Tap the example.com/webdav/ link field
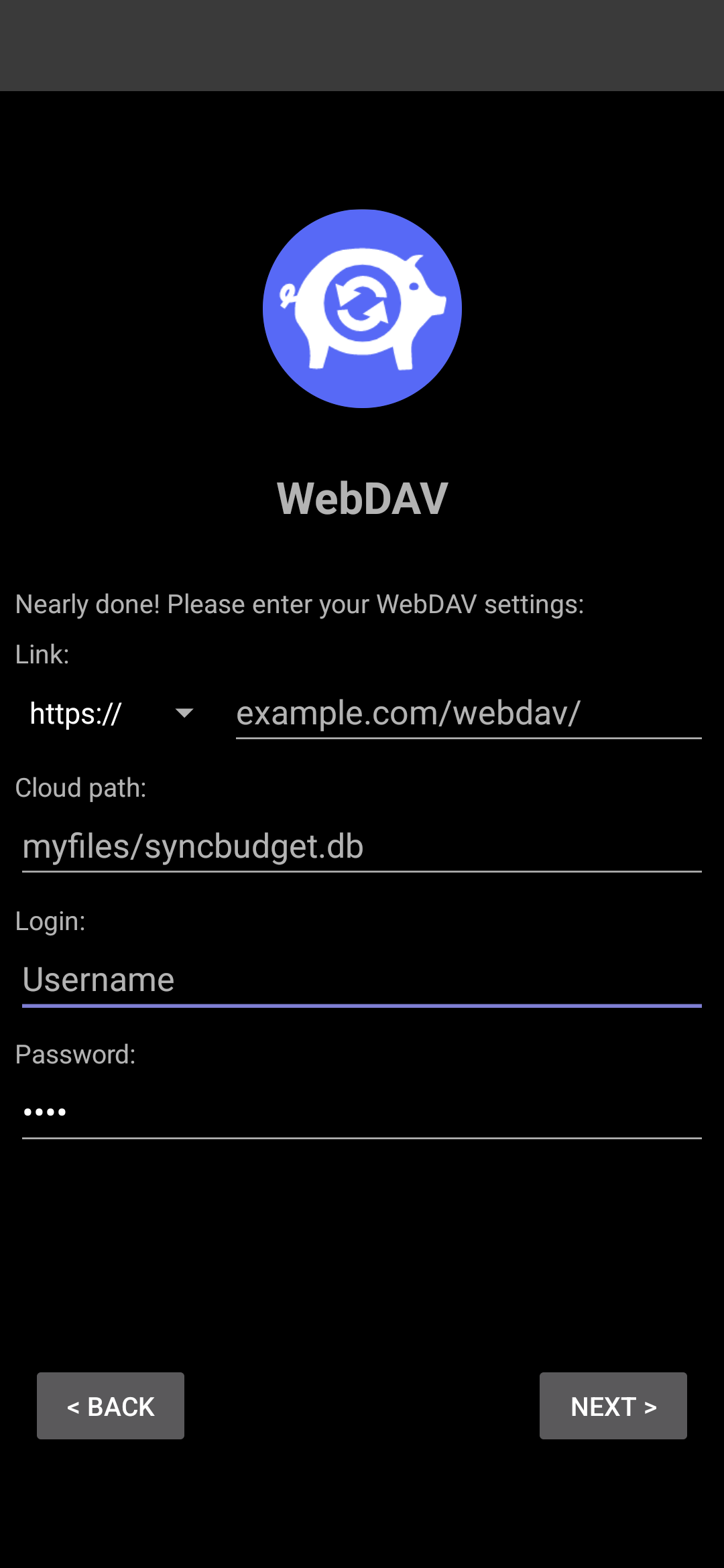Screen dimensions: 724x1568 point(469,714)
